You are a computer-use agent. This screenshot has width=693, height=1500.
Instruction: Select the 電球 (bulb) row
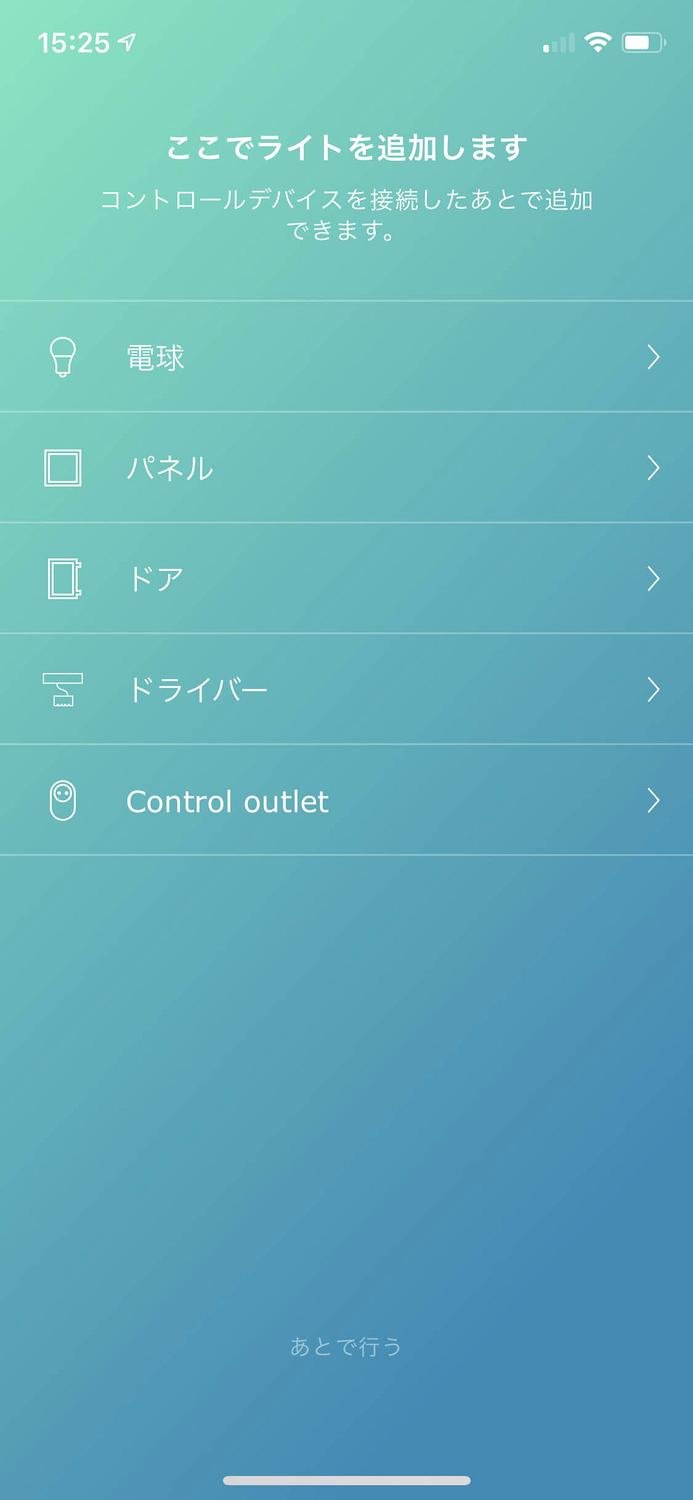pyautogui.click(x=346, y=357)
